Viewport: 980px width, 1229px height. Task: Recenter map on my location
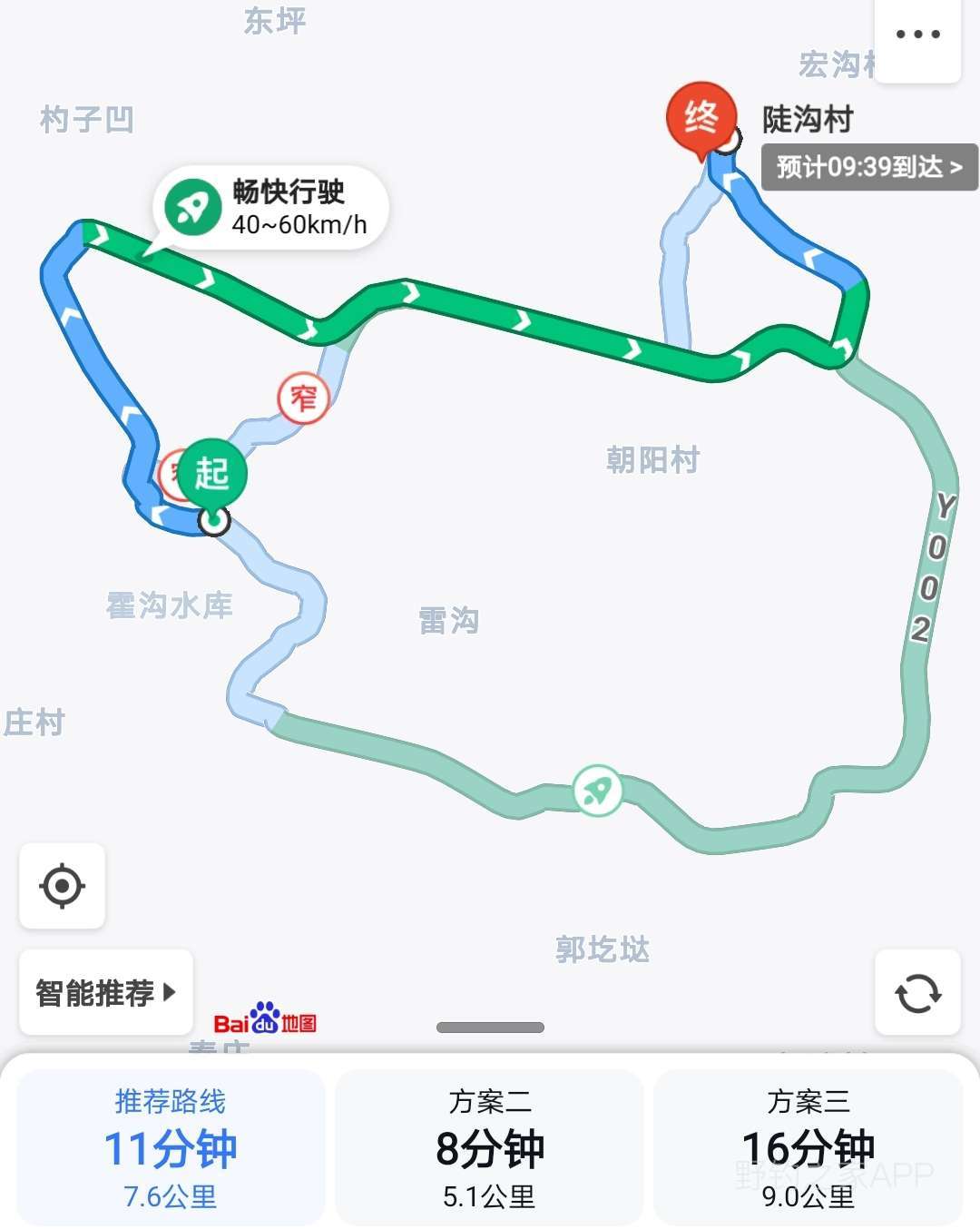[63, 886]
